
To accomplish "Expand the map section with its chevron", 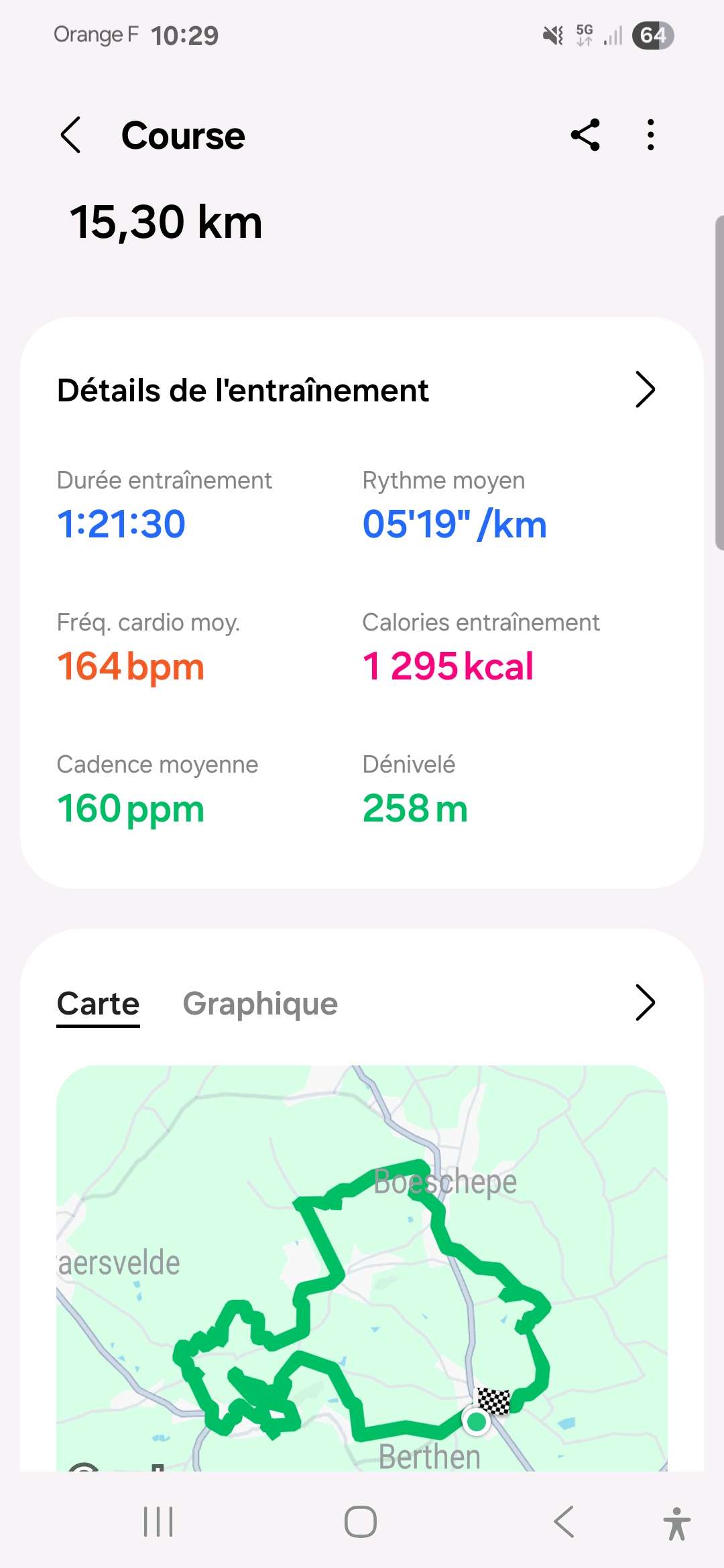I will tap(644, 1003).
